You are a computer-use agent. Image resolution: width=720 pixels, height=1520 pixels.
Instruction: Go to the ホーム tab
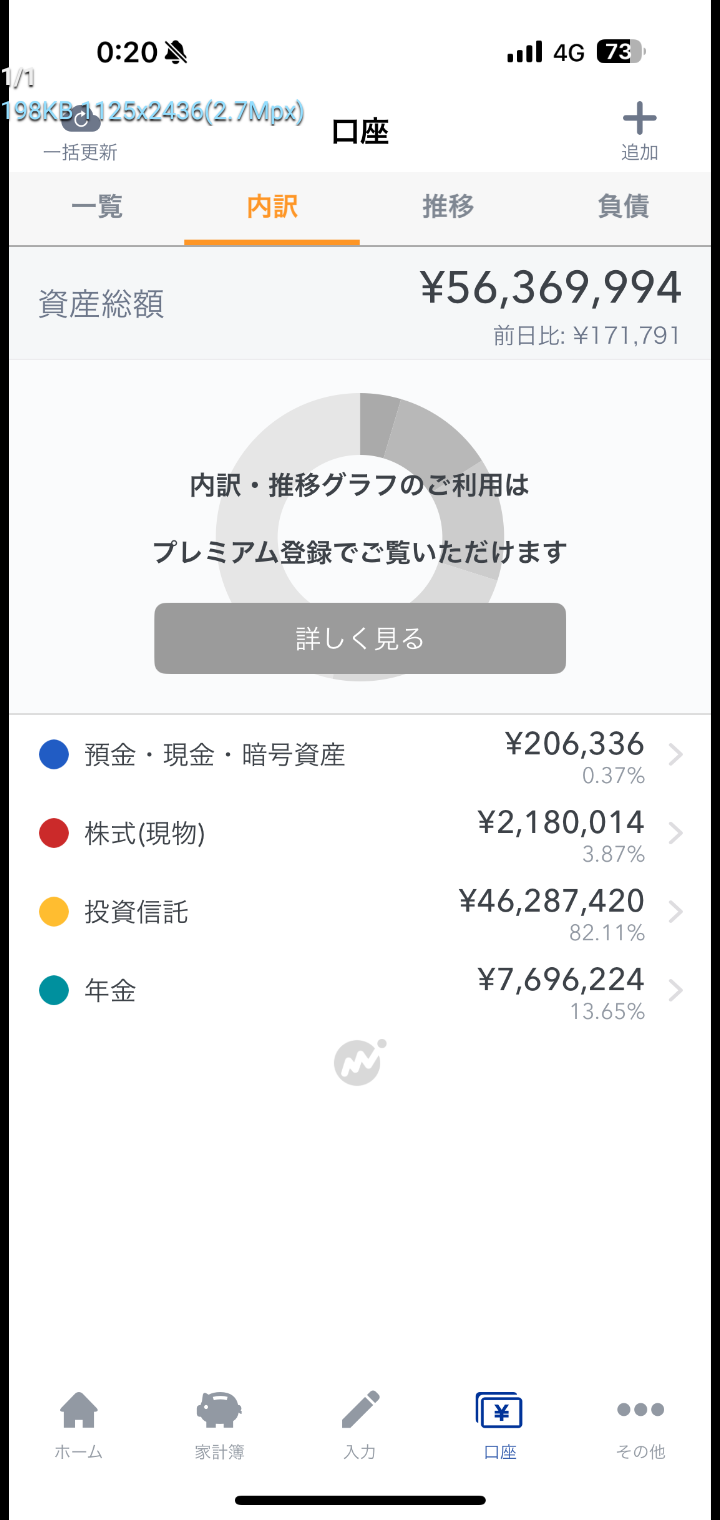(79, 1424)
